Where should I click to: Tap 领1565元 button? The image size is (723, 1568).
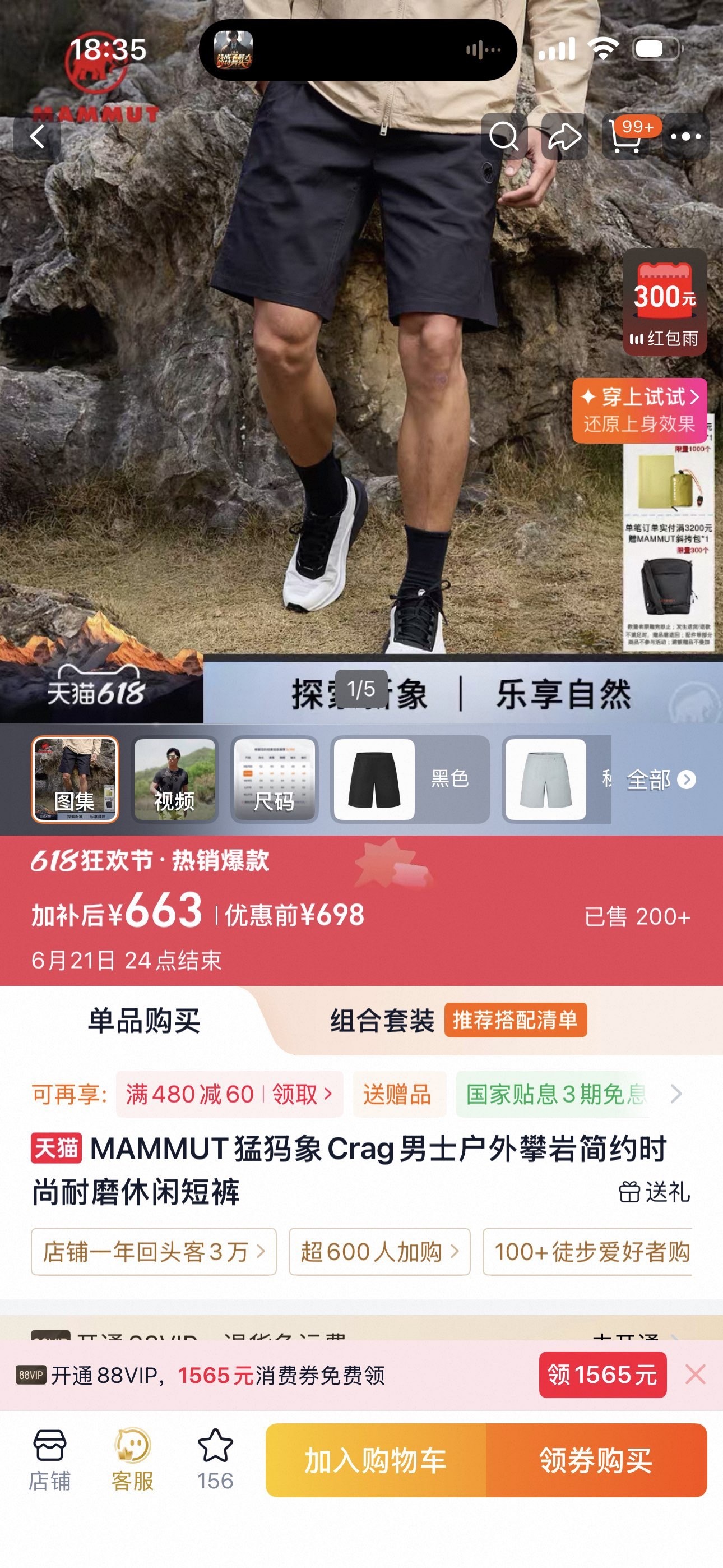click(602, 1375)
